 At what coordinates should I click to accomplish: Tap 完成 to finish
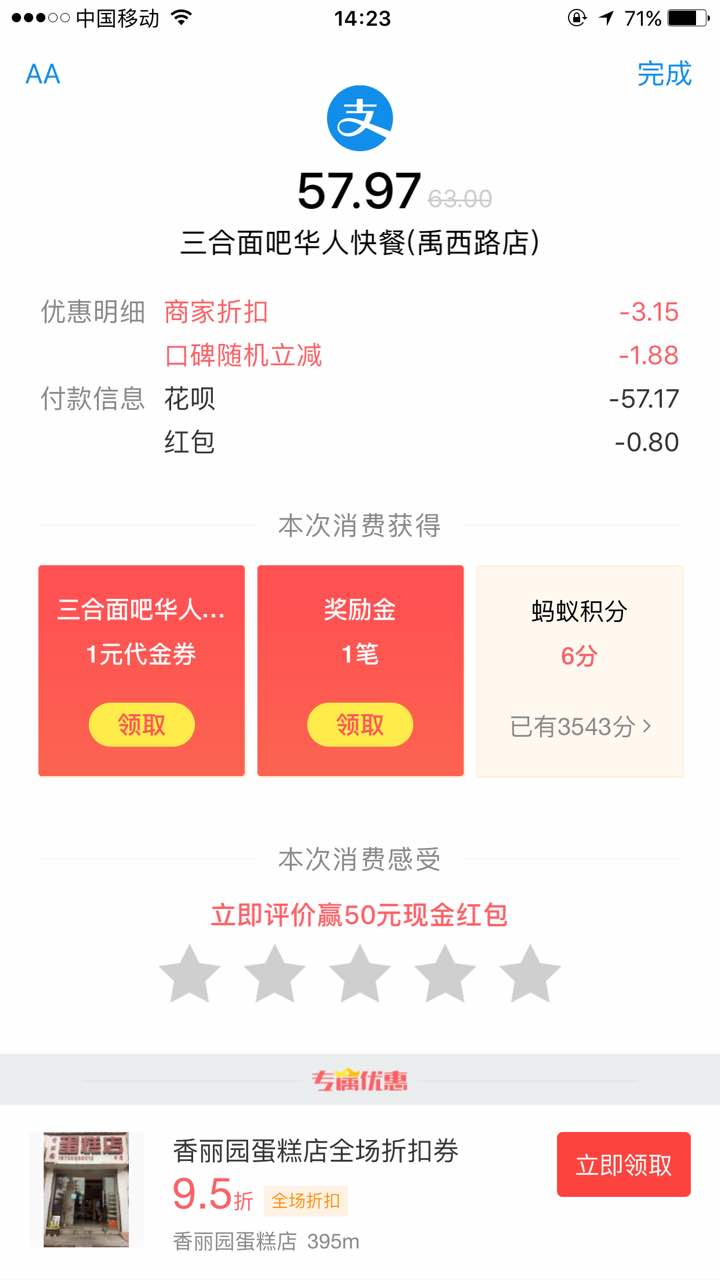click(x=664, y=74)
